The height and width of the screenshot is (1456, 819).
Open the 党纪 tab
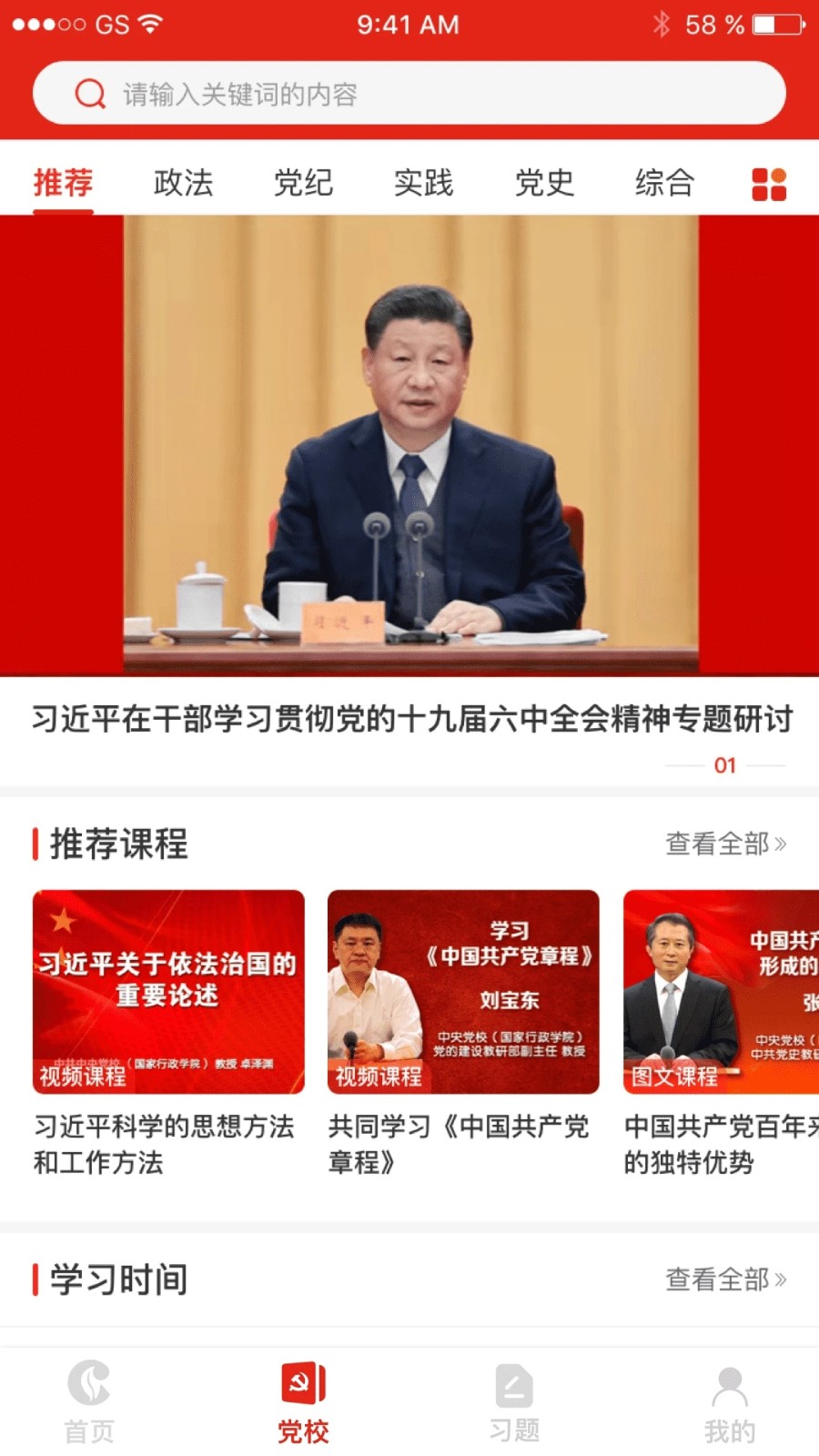pos(304,184)
